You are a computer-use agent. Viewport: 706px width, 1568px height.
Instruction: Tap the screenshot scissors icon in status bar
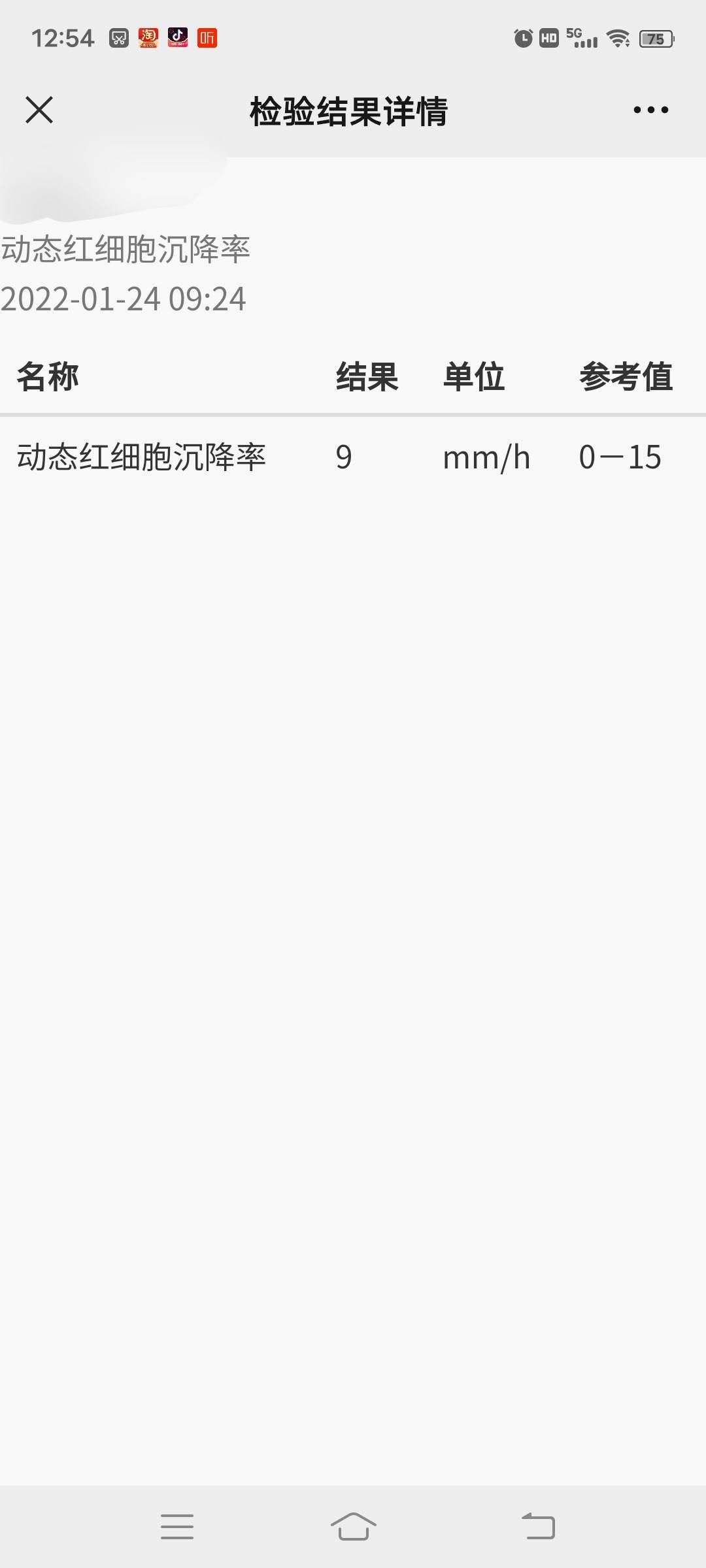pyautogui.click(x=118, y=37)
